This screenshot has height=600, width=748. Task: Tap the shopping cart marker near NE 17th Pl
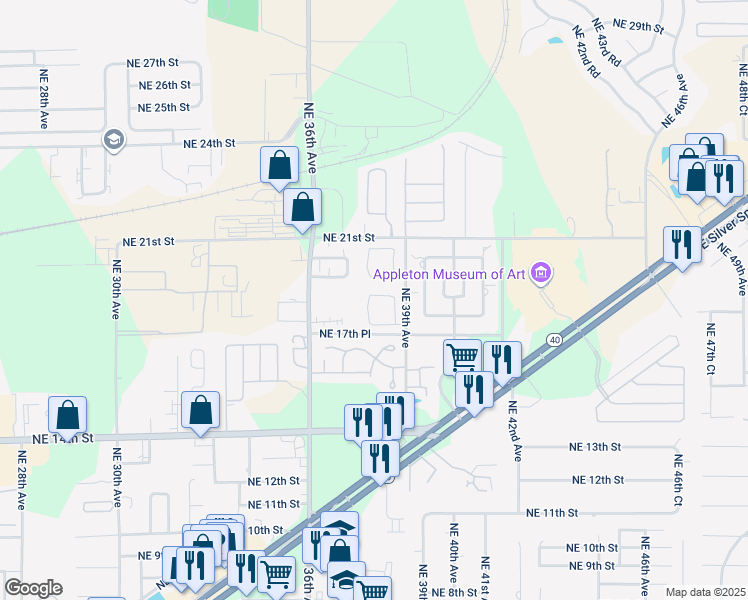(462, 356)
